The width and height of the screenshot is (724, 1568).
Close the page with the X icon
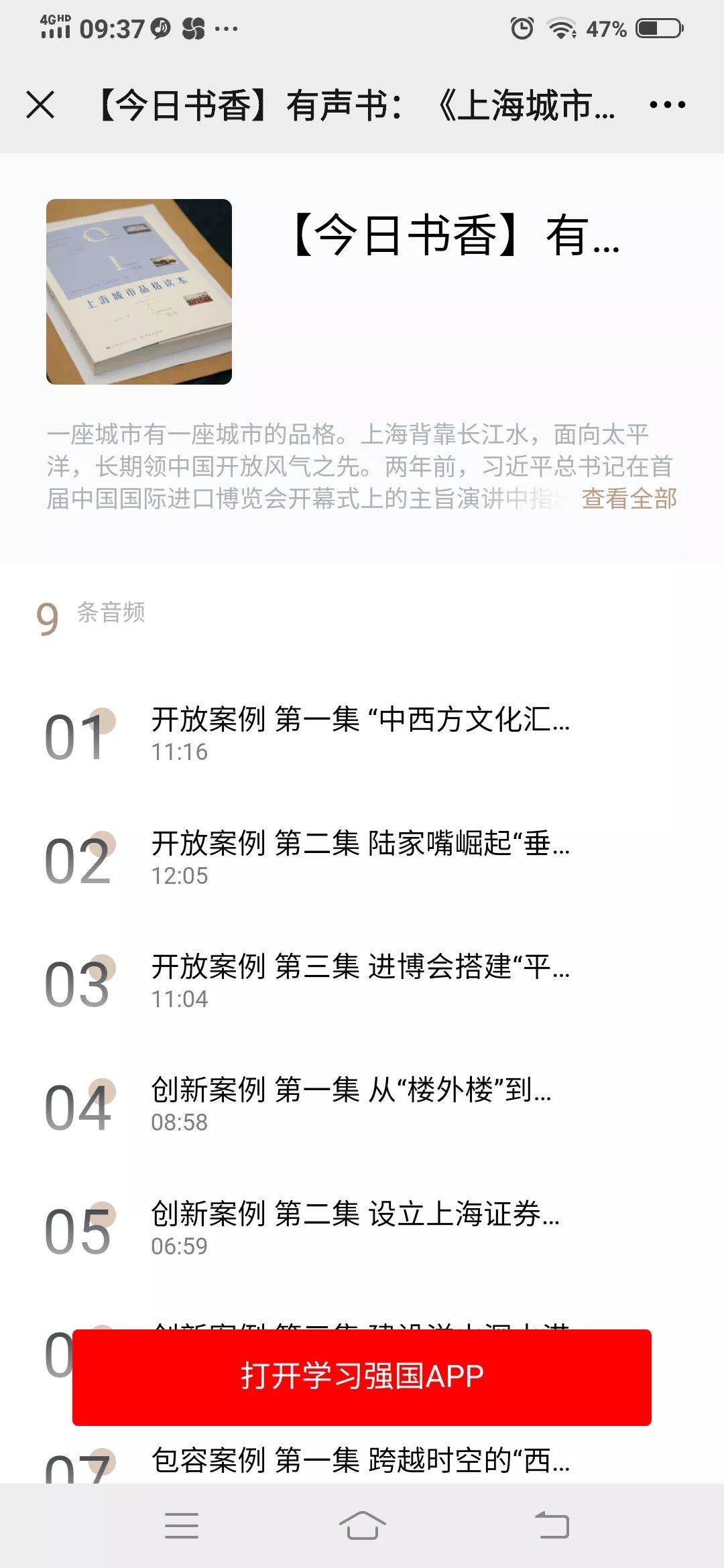pos(40,105)
